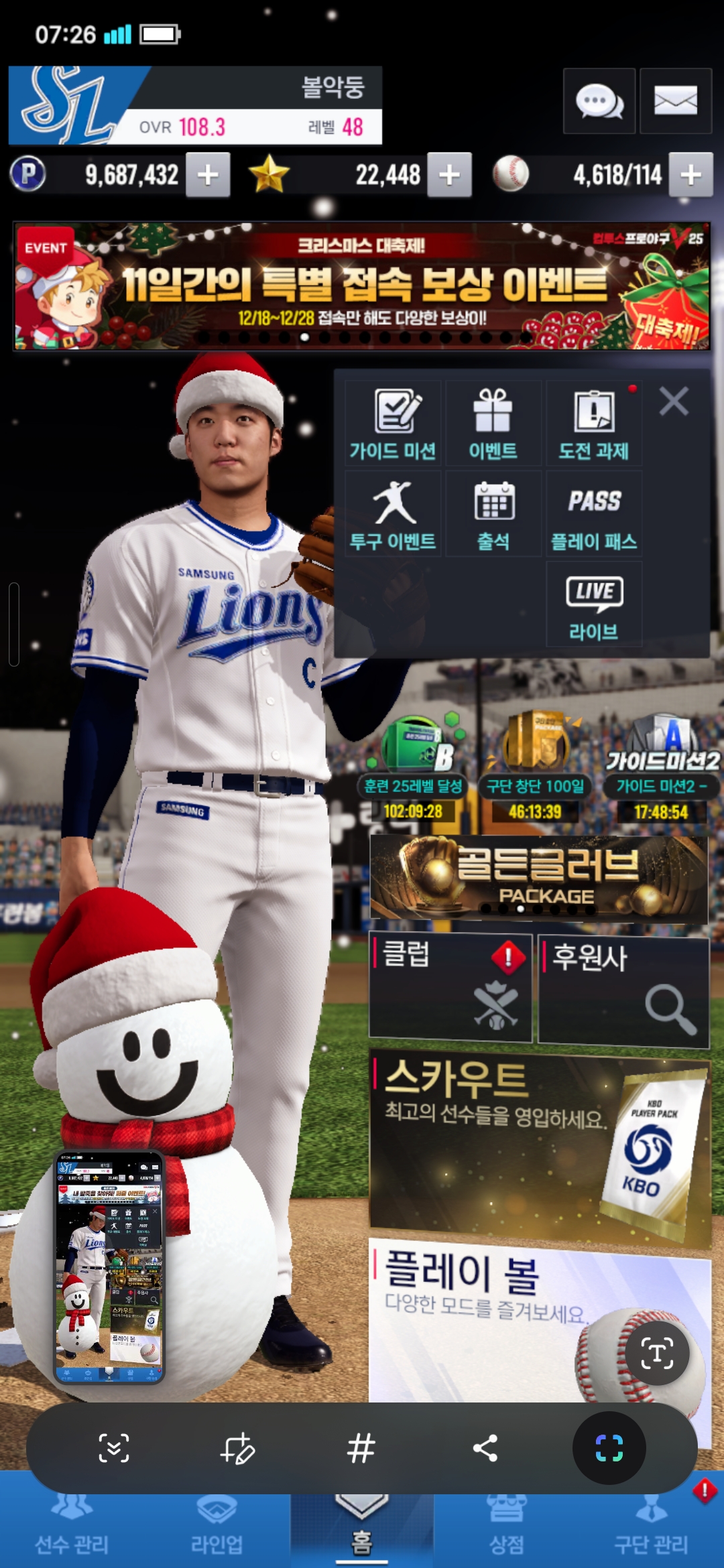Close the quick menu panel
724x1568 pixels.
pos(674,402)
